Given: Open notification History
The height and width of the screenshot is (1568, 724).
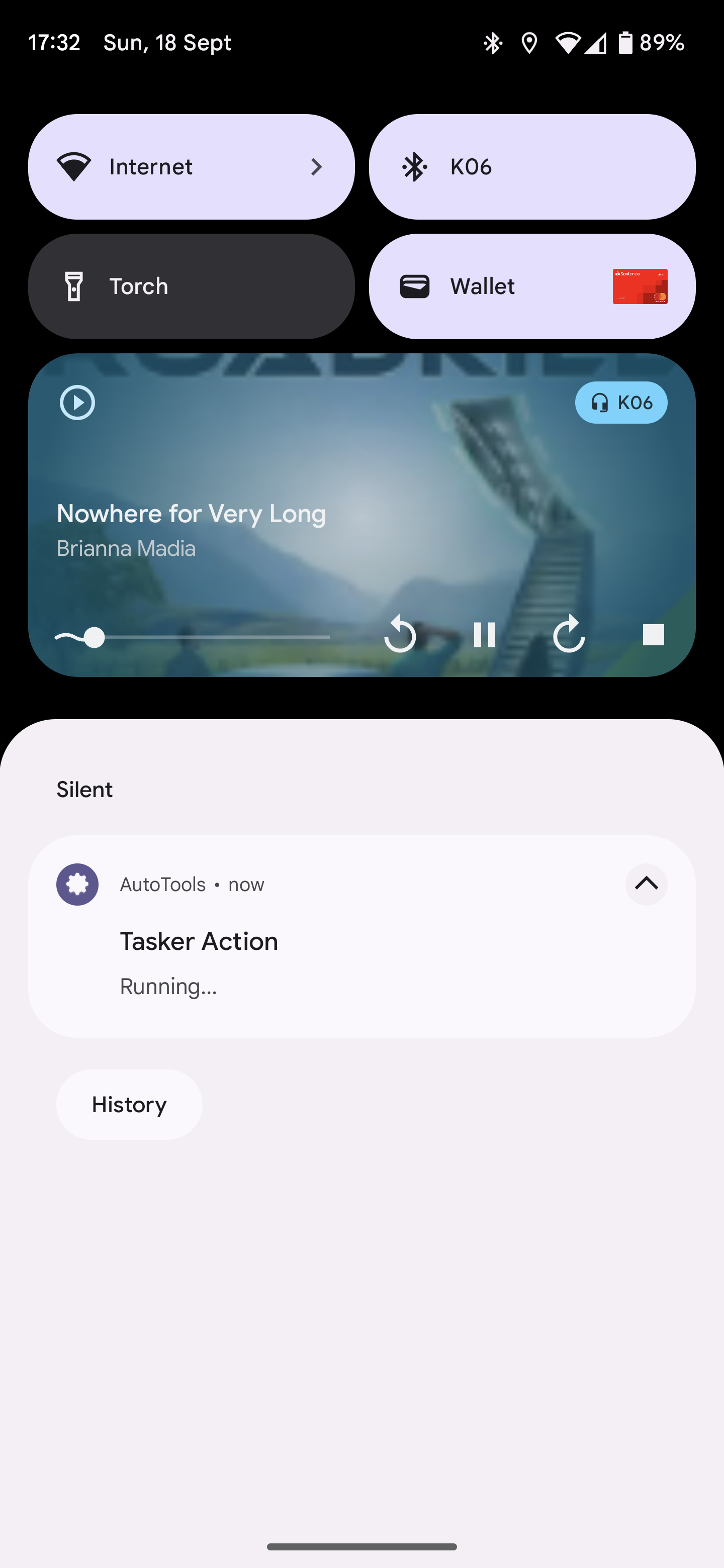Looking at the screenshot, I should (129, 1104).
